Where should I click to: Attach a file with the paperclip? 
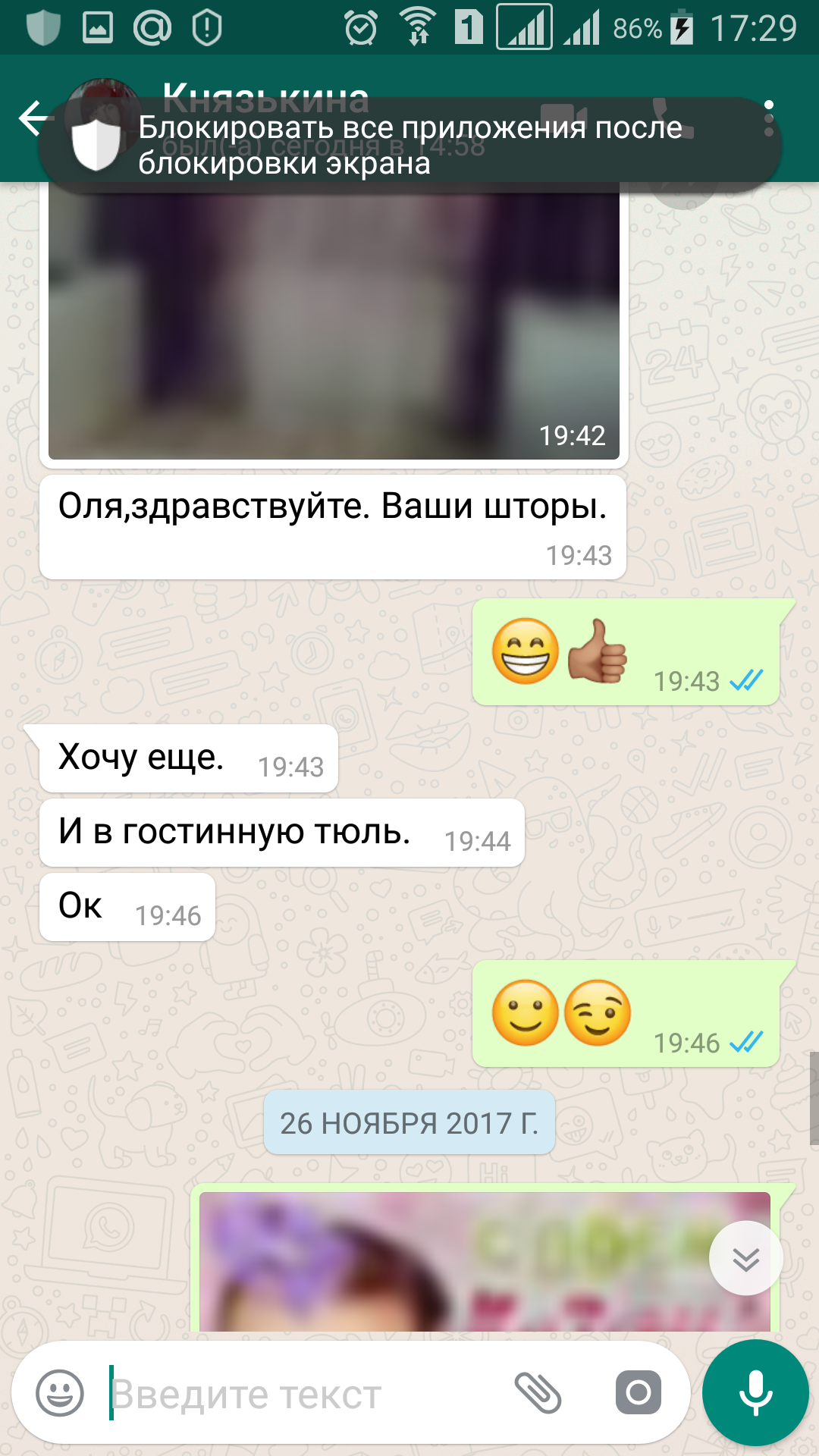538,1393
